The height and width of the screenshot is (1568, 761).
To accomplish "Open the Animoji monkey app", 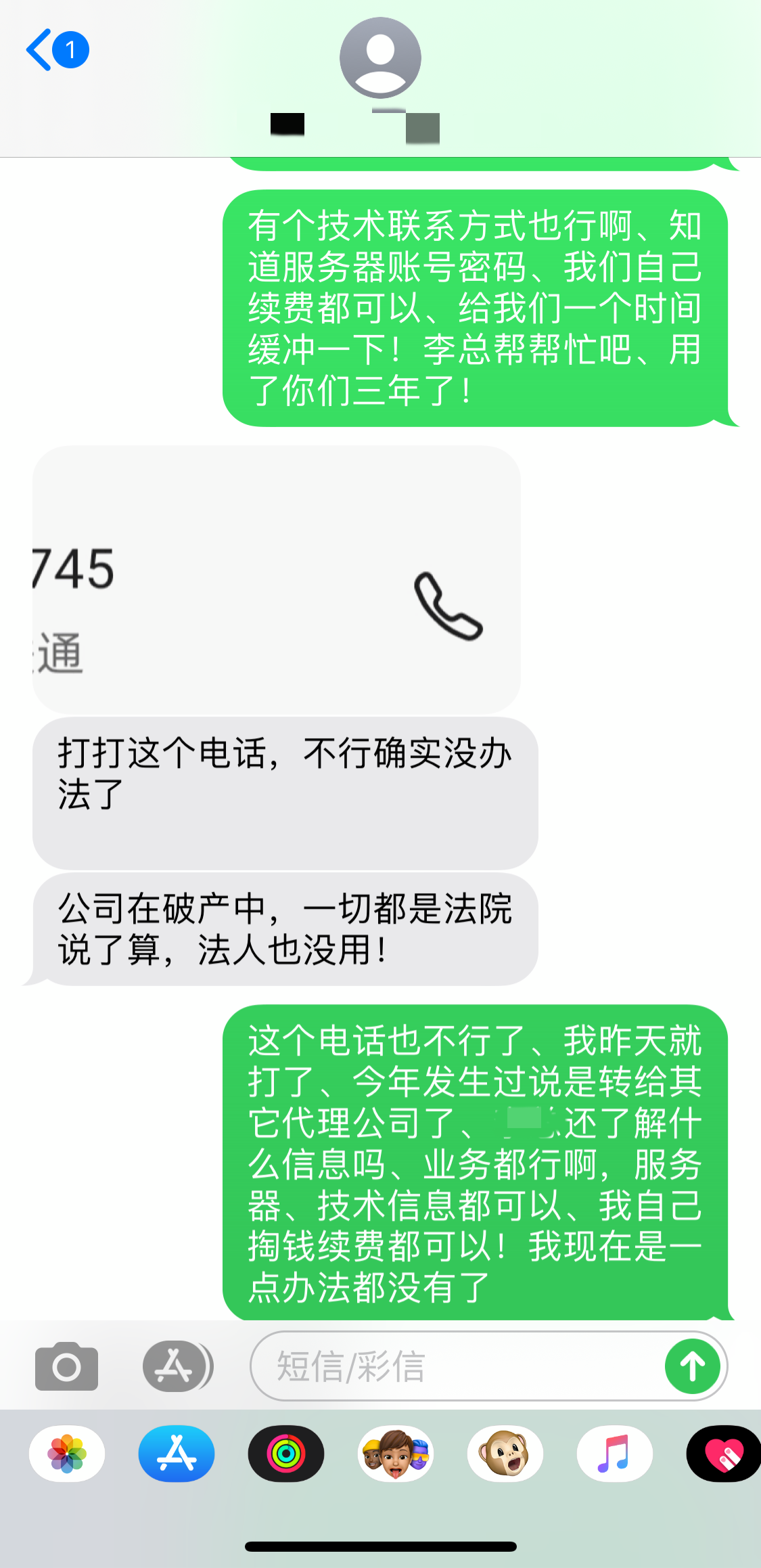I will 505,1454.
